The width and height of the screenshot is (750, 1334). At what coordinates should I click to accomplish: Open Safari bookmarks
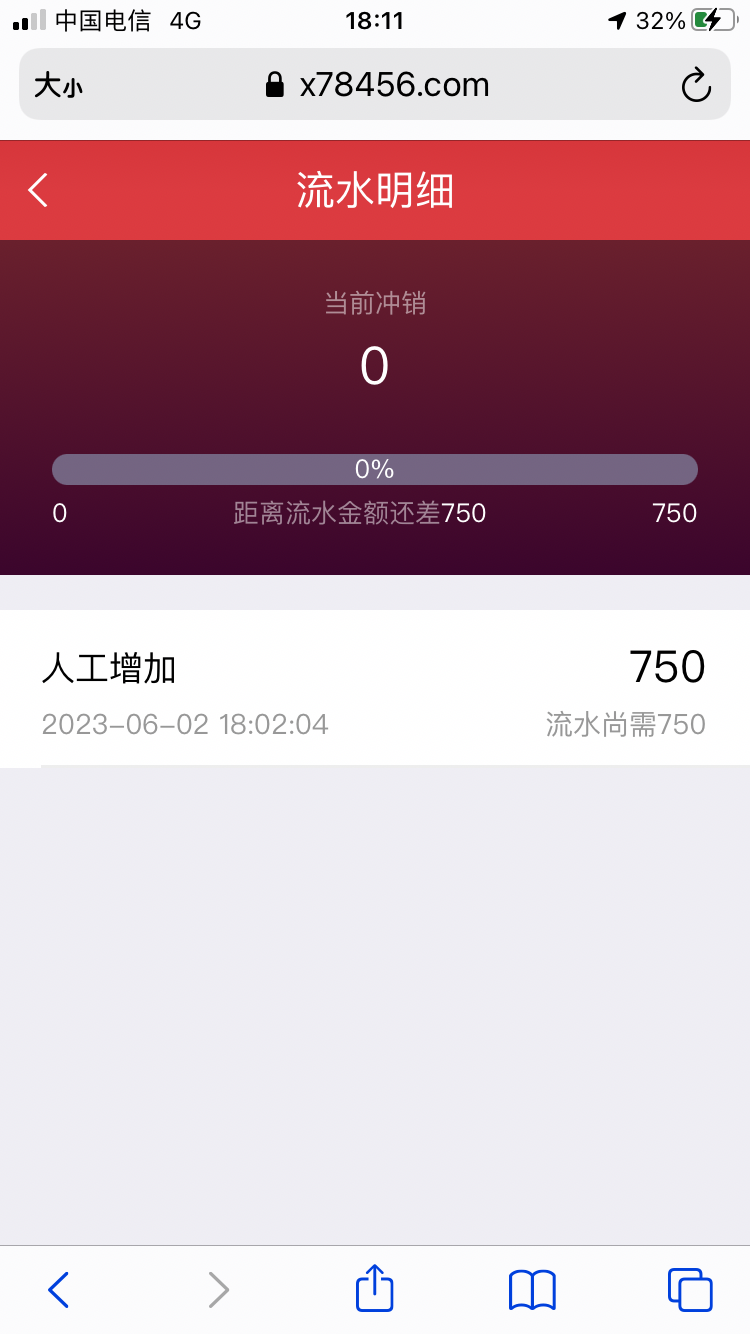click(532, 1289)
